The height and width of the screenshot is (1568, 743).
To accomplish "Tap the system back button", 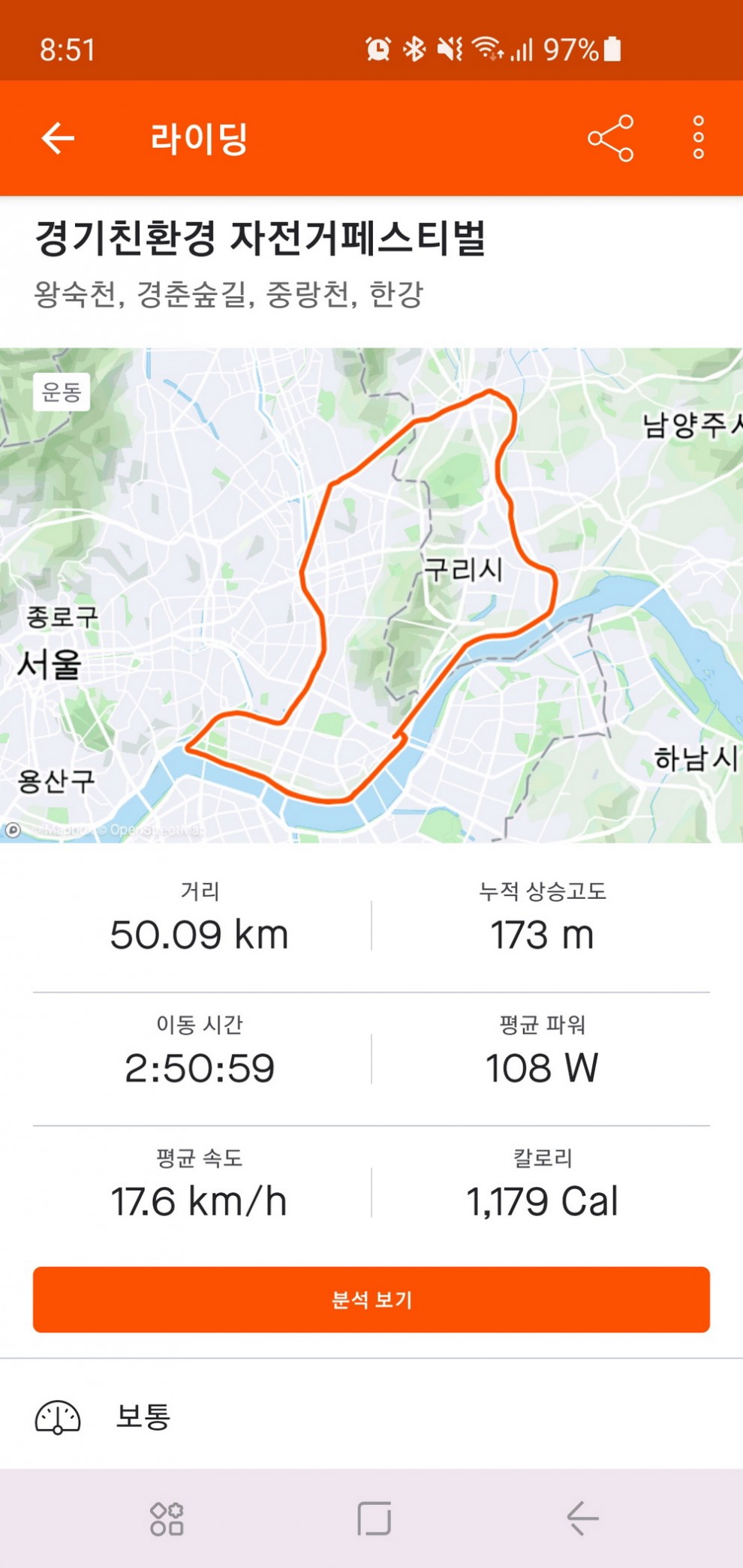I will (582, 1518).
